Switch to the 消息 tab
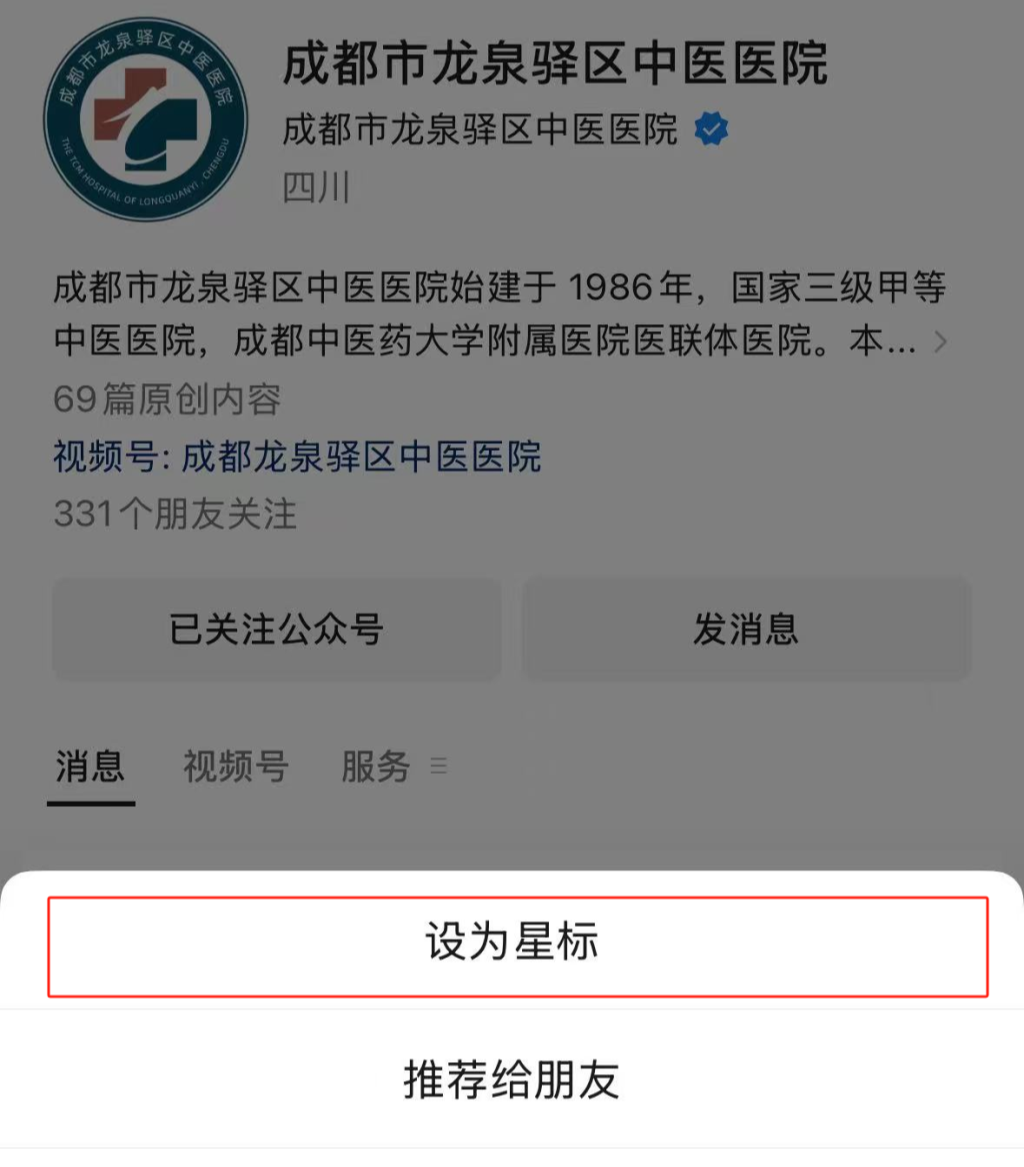Screen dimensions: 1024x1167 tap(90, 767)
